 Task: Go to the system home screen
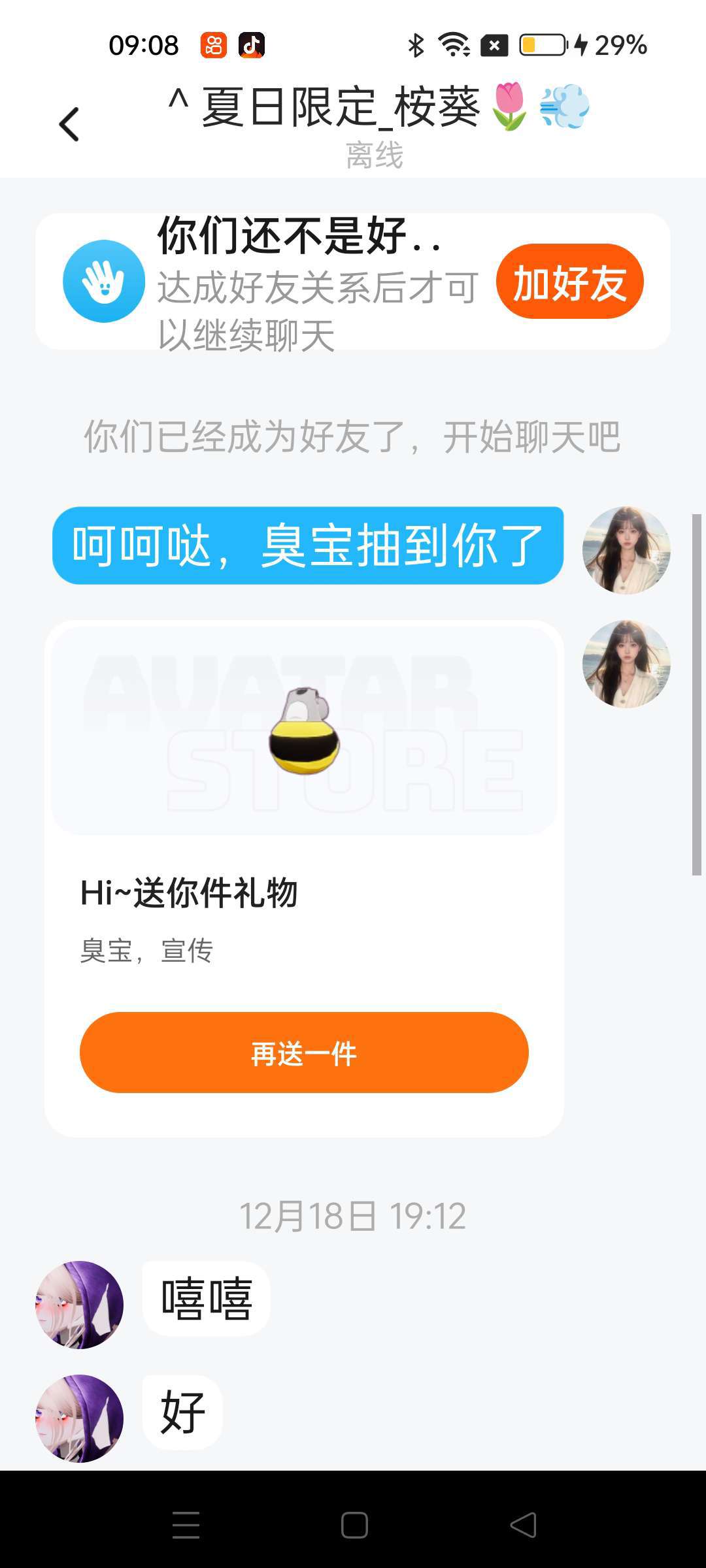(x=354, y=1526)
